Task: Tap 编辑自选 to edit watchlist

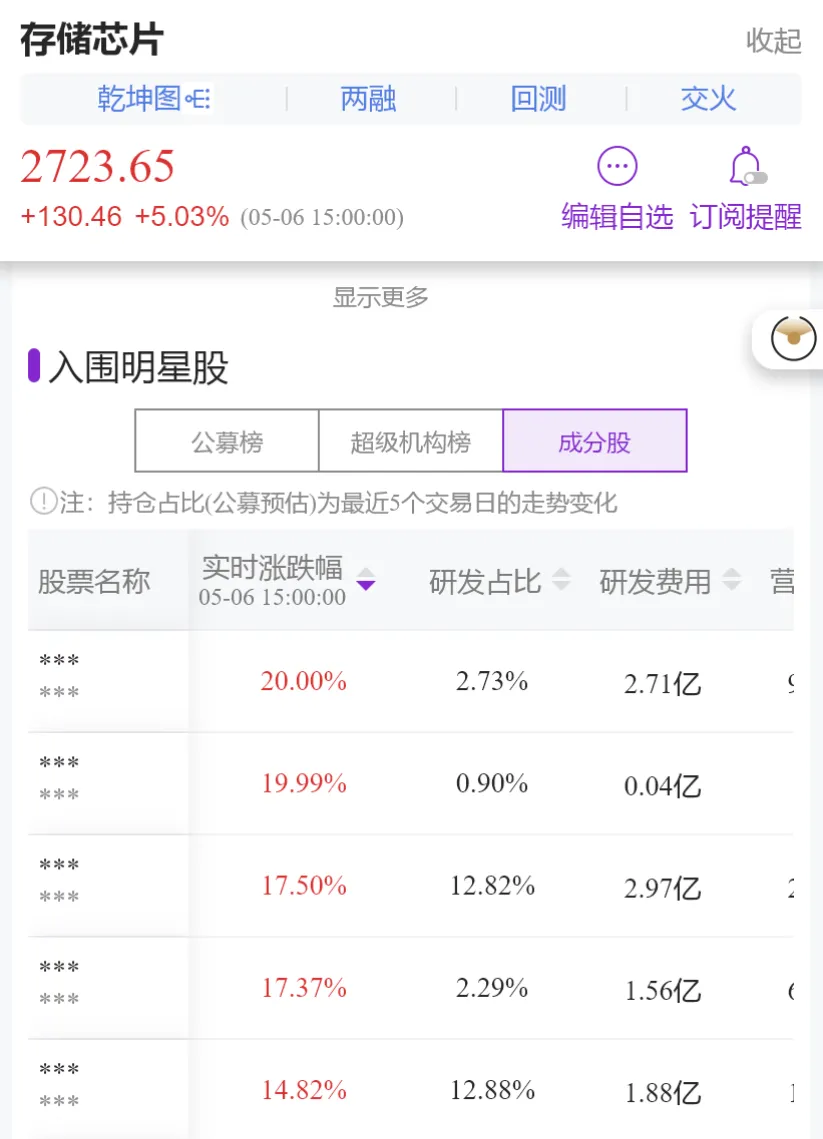Action: (617, 188)
